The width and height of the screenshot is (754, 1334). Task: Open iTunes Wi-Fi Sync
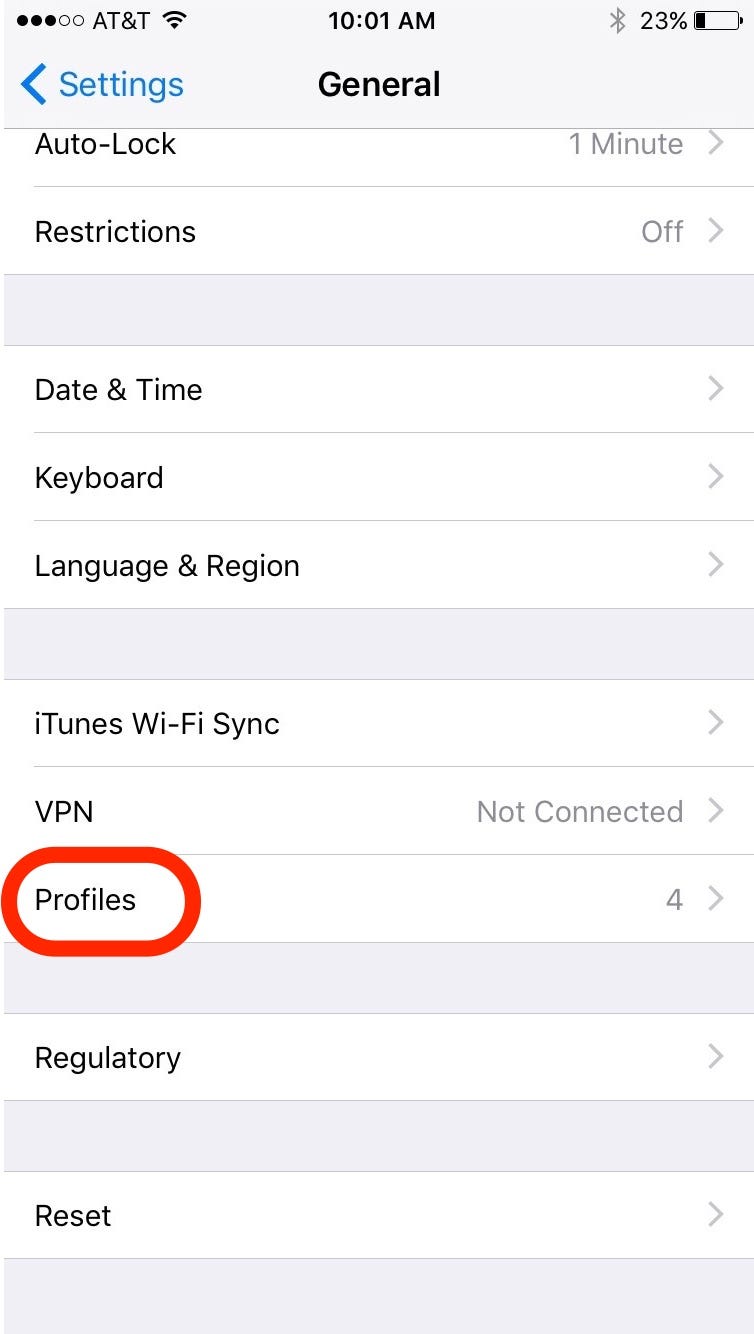[378, 723]
